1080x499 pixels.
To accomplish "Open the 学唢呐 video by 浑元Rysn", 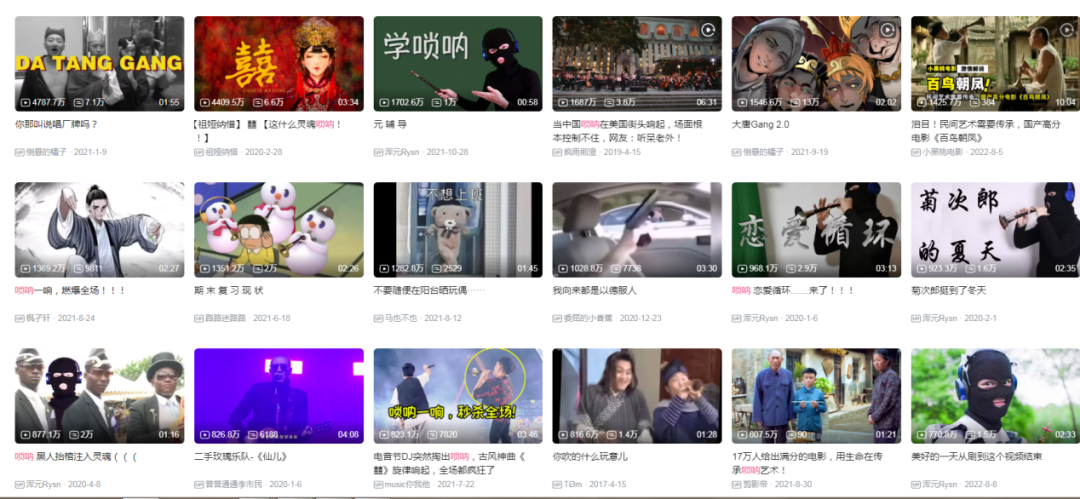I will point(457,62).
